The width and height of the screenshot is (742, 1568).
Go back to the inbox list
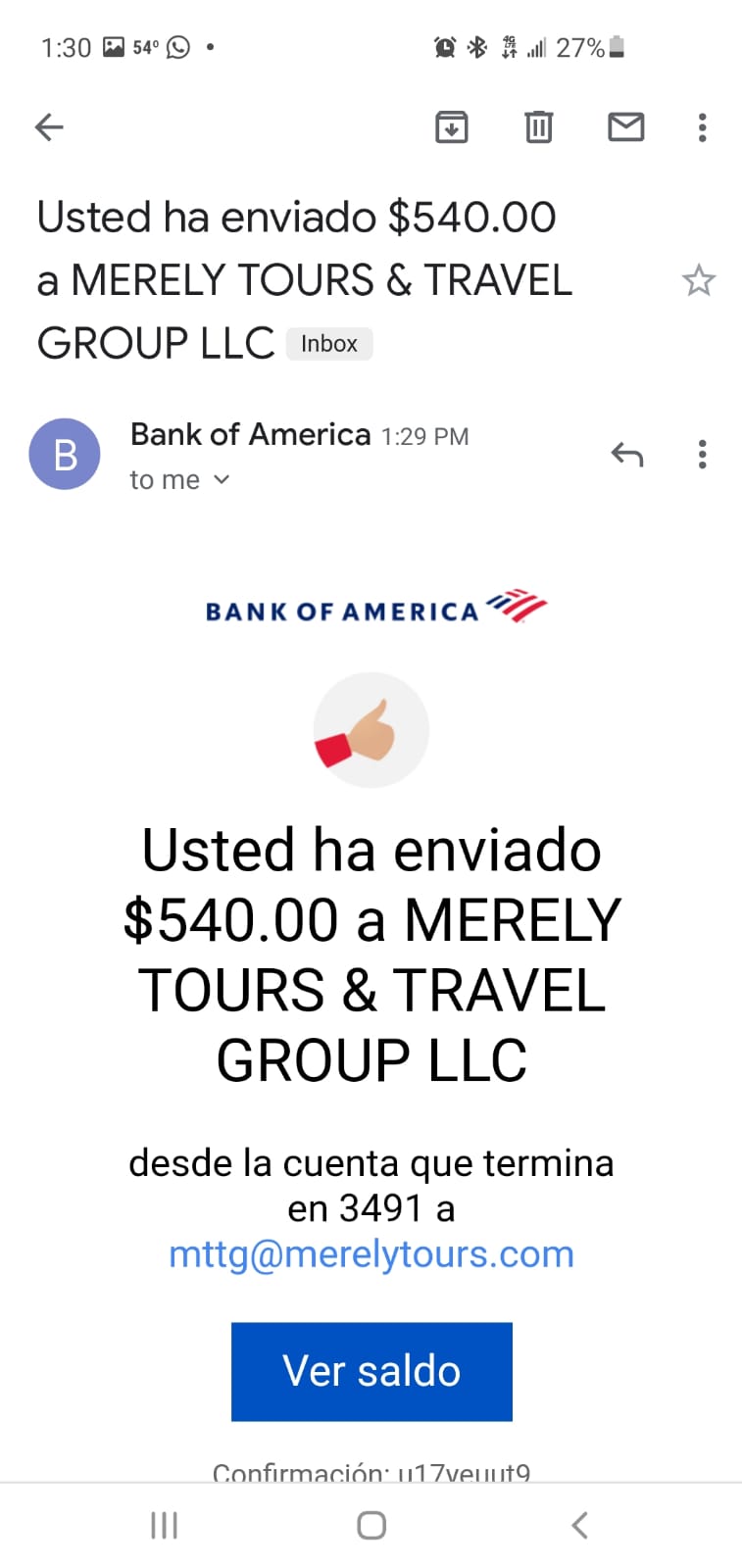tap(49, 127)
